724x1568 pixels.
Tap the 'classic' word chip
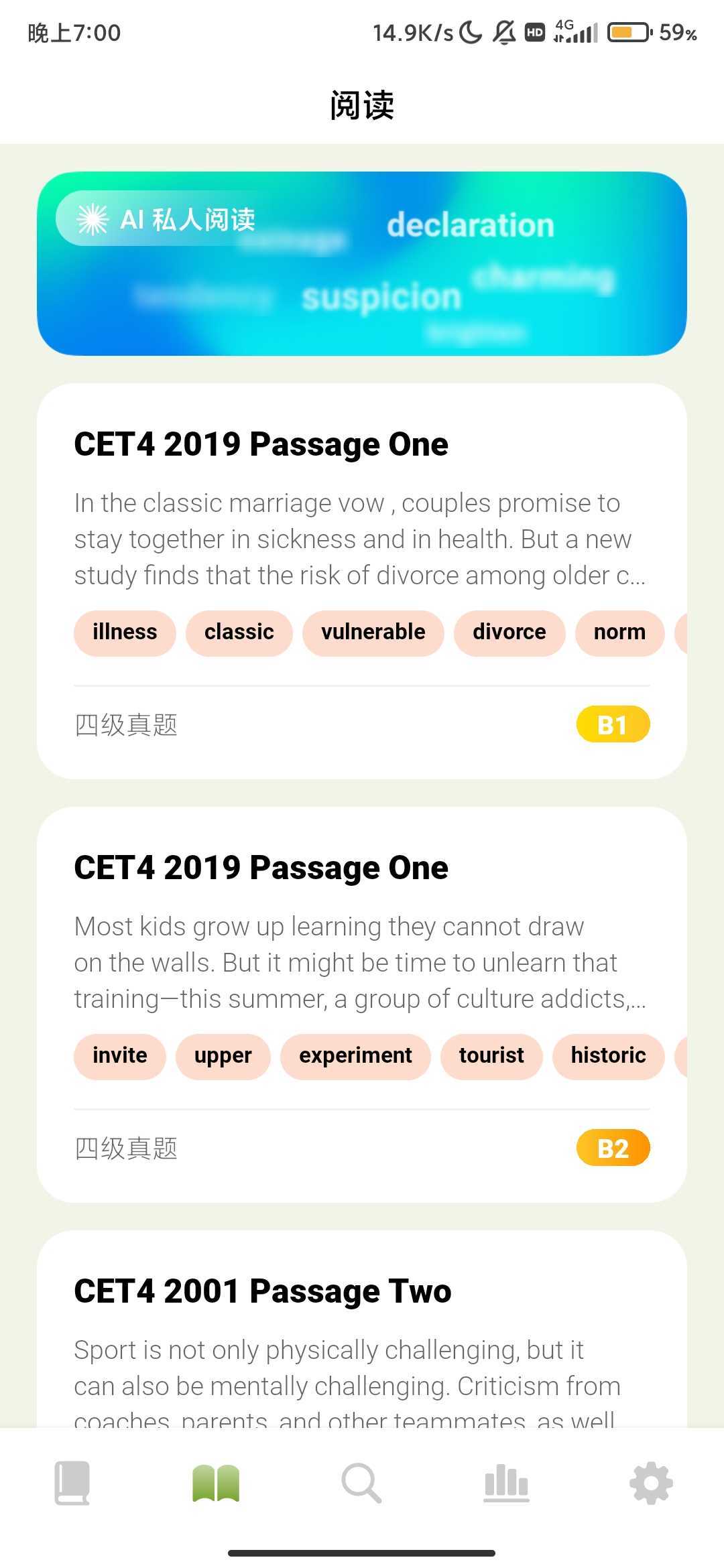(239, 632)
